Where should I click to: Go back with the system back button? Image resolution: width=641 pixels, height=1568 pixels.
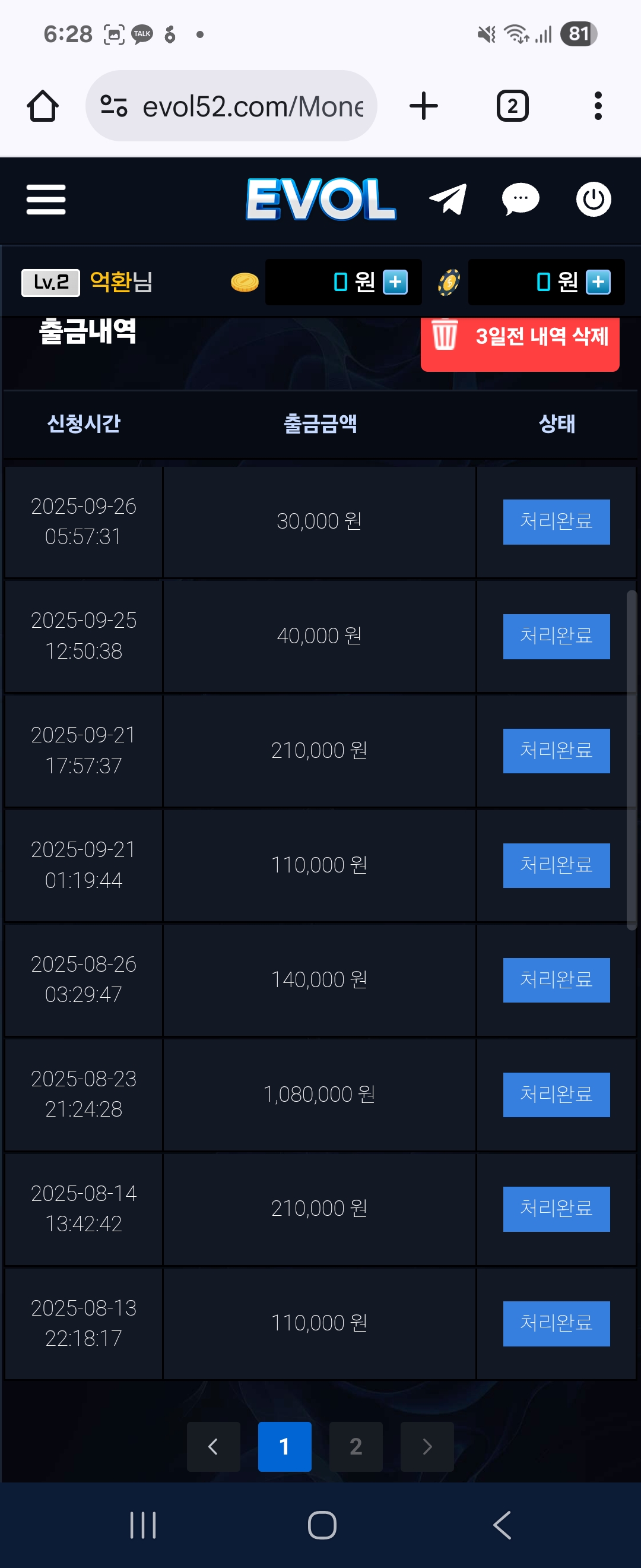pos(502,1525)
